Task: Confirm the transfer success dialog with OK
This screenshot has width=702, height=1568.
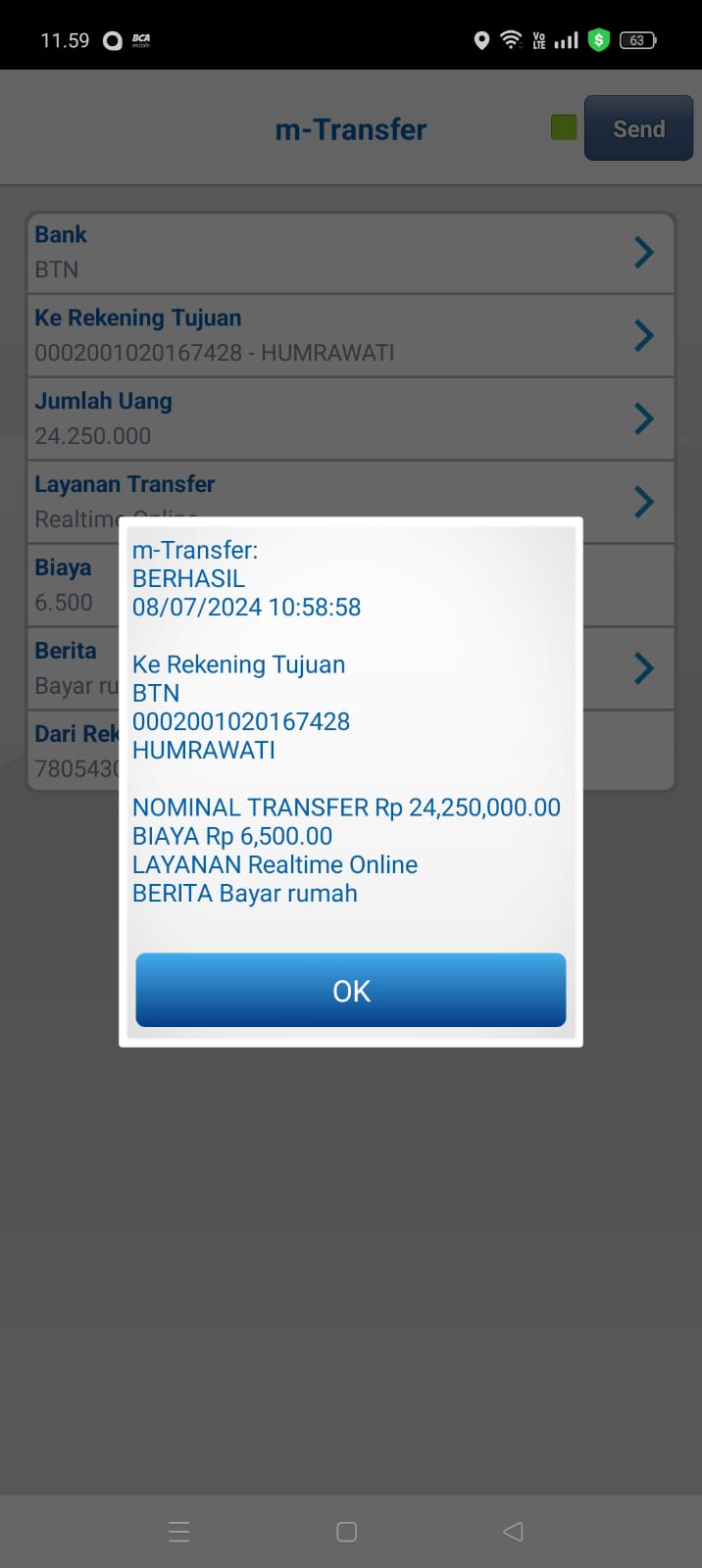Action: click(351, 991)
